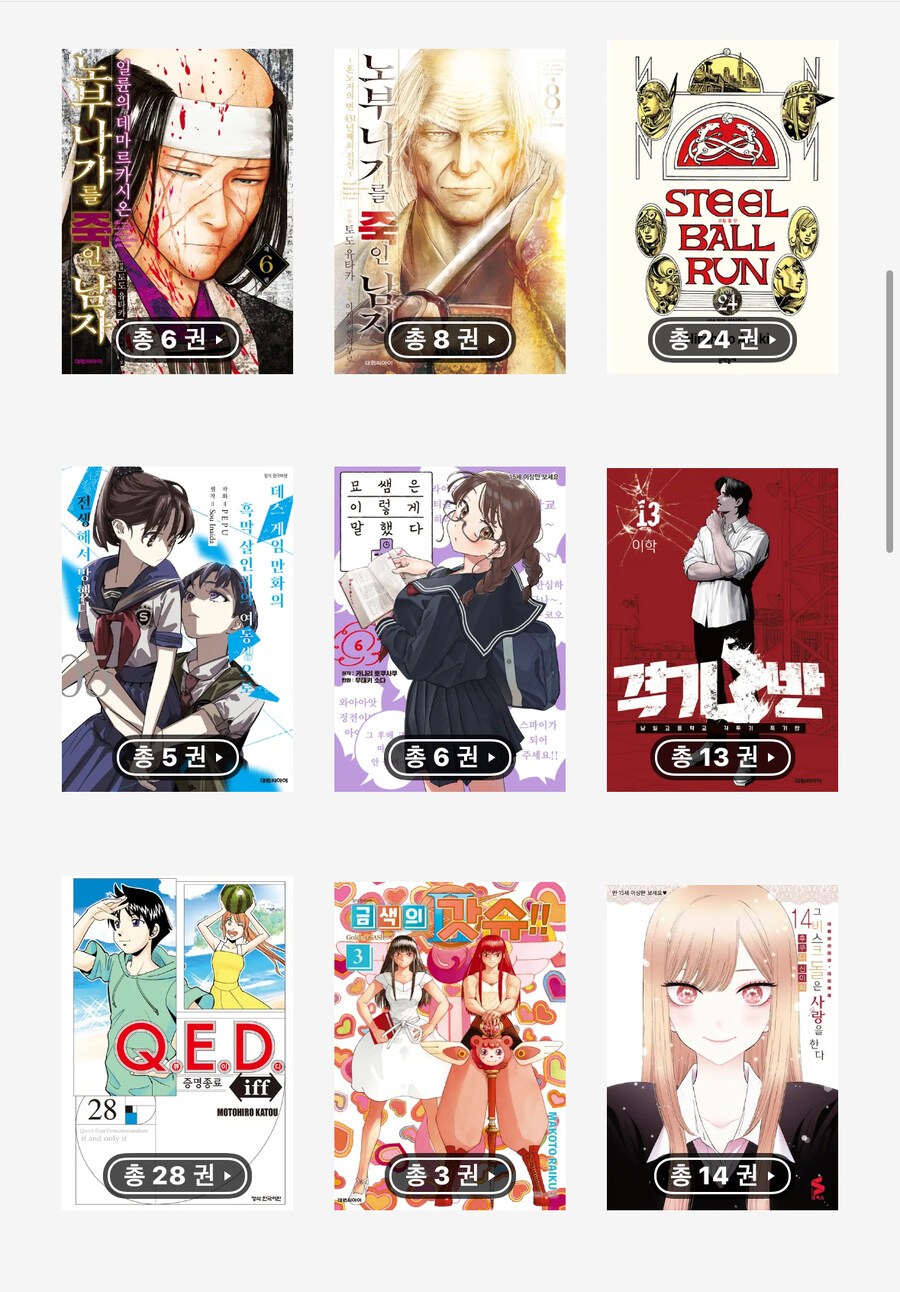Viewport: 900px width, 1292px height.
Task: Show the 총 3 권 volume list
Action: [x=449, y=1176]
